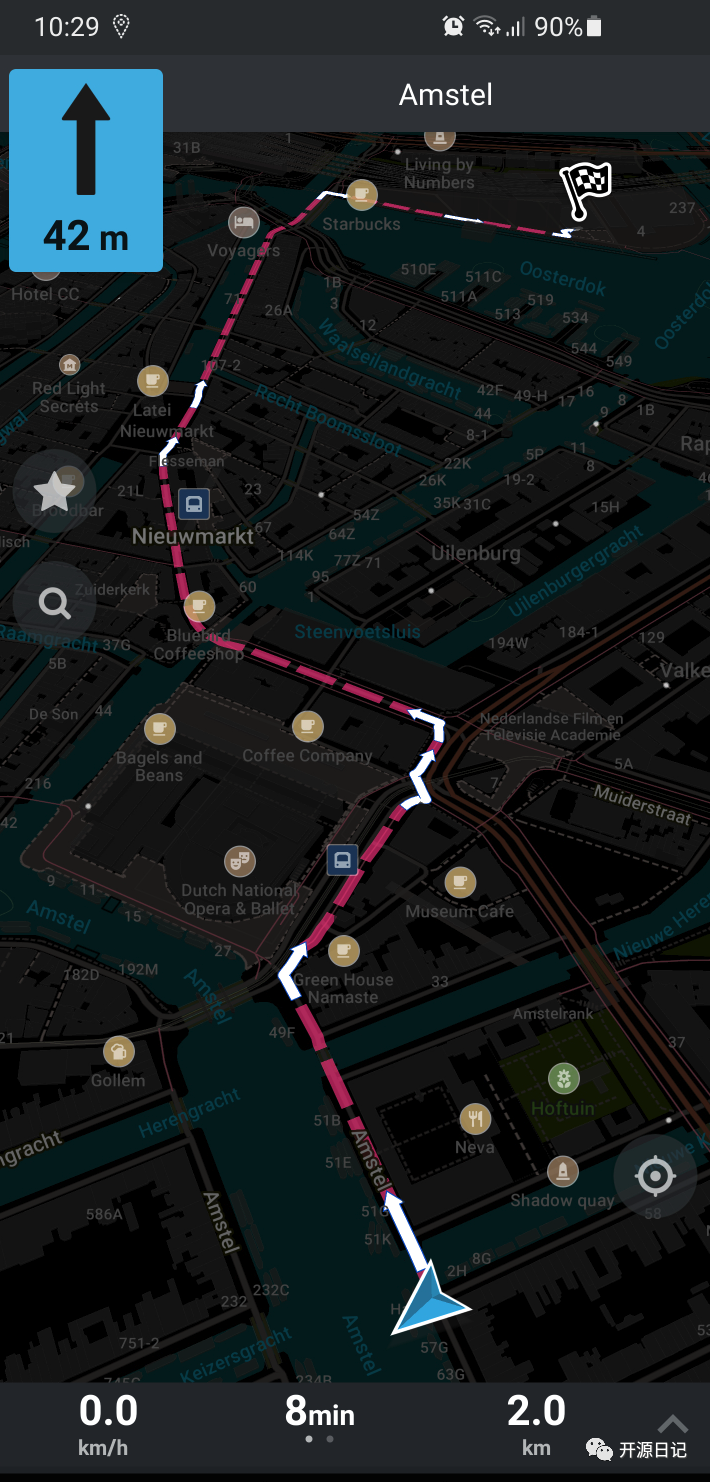This screenshot has width=710, height=1482.
Task: Select the Starbucks cafe marker
Action: coord(361,194)
